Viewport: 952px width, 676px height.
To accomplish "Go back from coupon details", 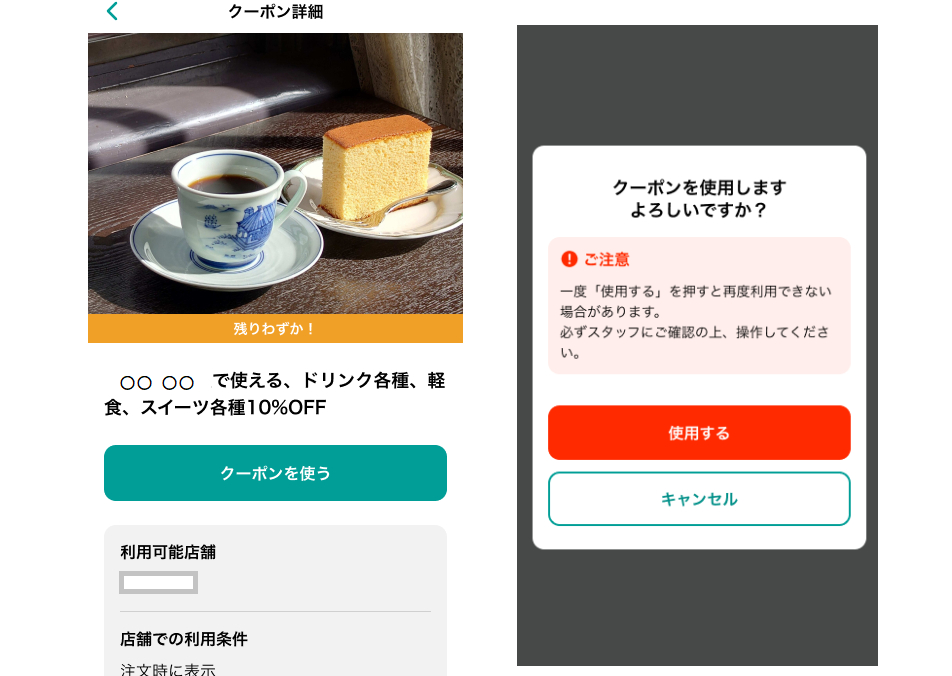I will click(x=112, y=12).
